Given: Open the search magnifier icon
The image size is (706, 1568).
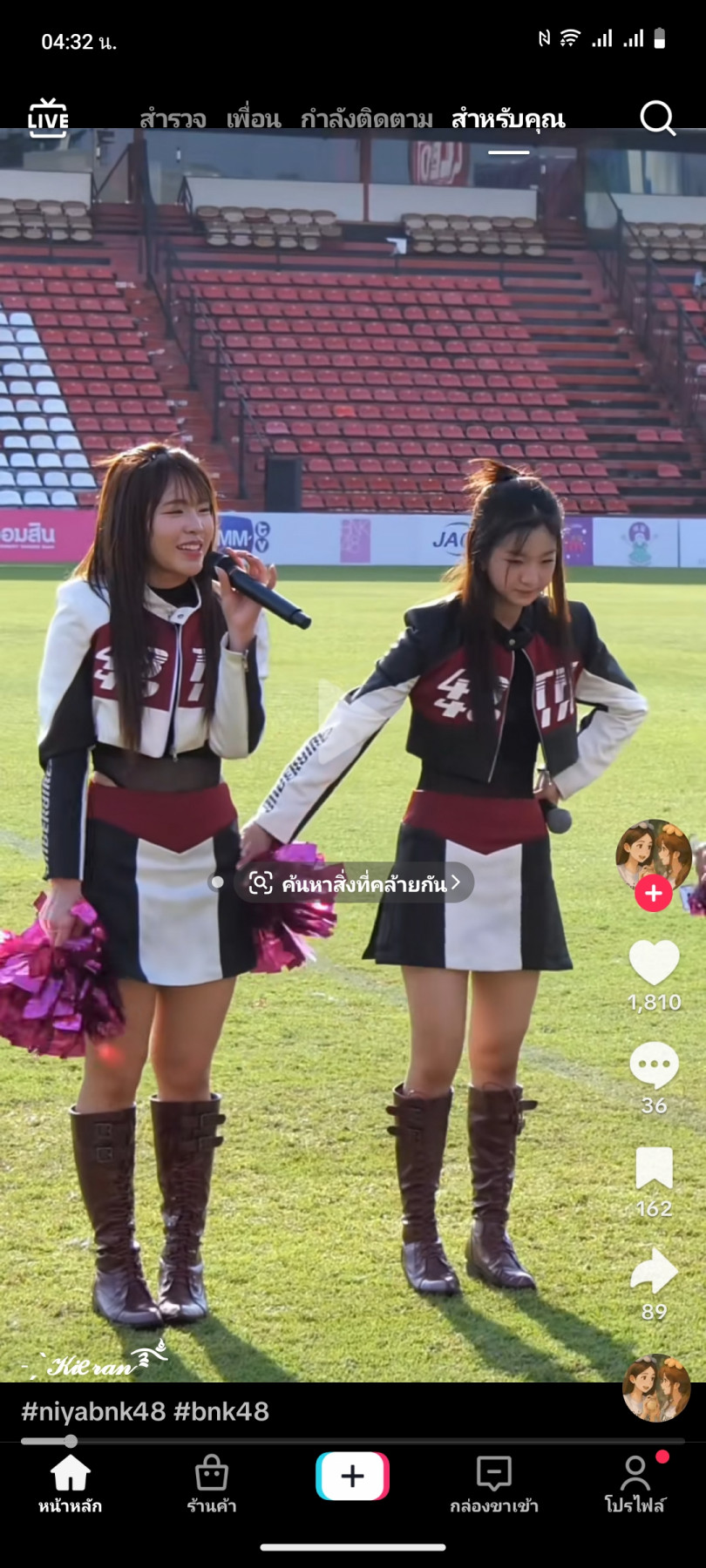Looking at the screenshot, I should [657, 118].
